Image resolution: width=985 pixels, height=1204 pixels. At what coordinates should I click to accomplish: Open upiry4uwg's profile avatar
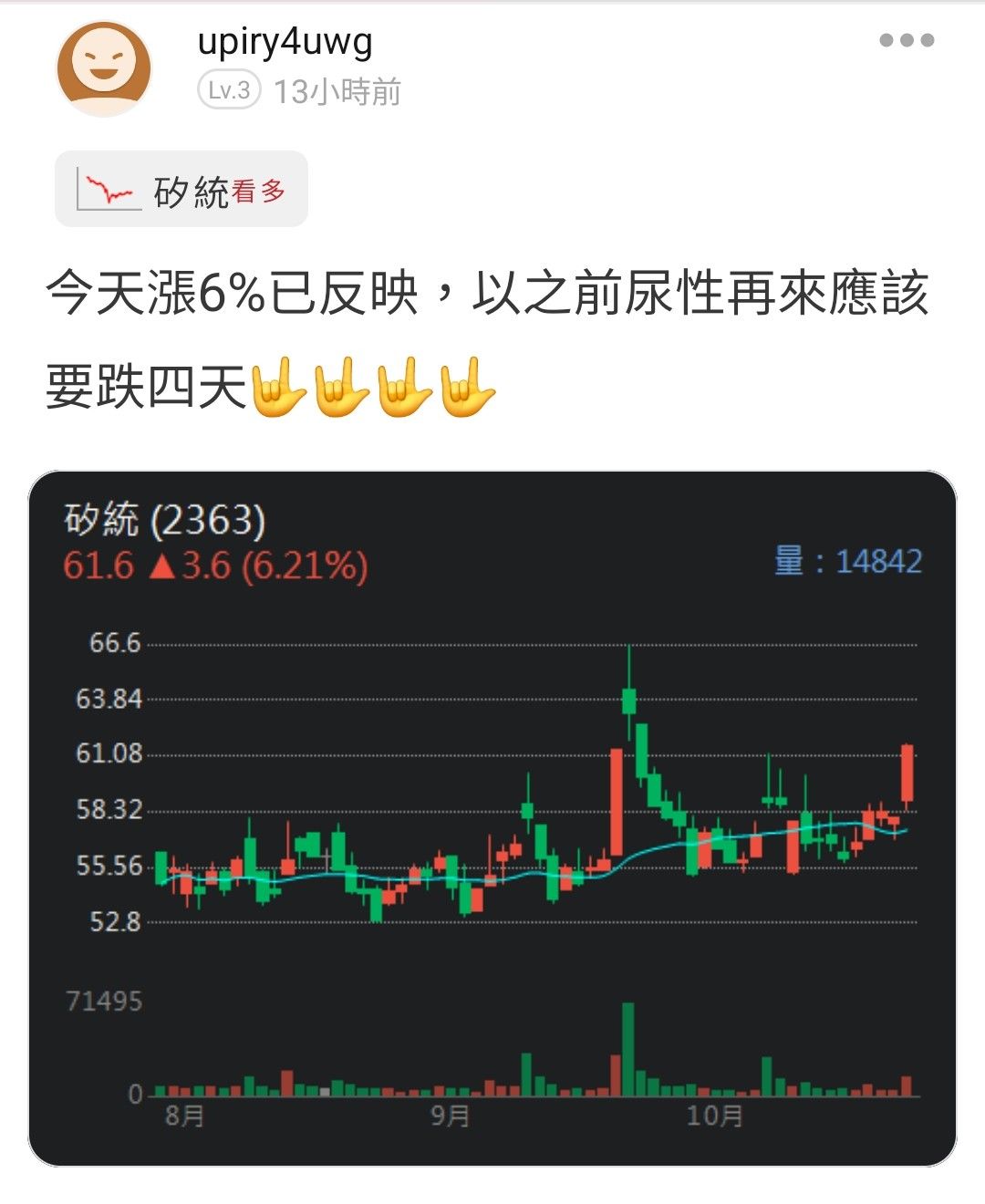tap(104, 68)
